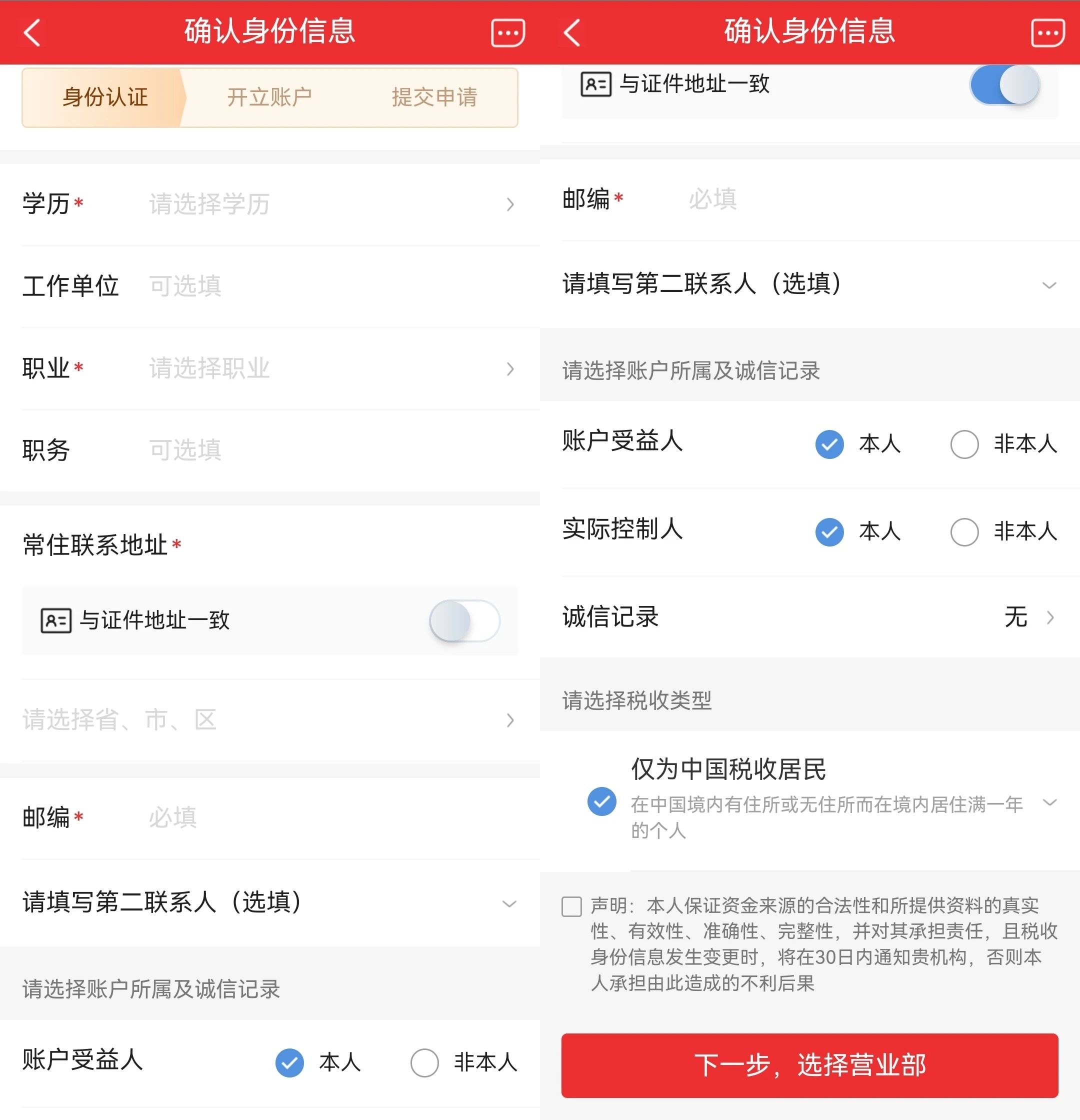Click the back arrow on the left screen

point(32,32)
